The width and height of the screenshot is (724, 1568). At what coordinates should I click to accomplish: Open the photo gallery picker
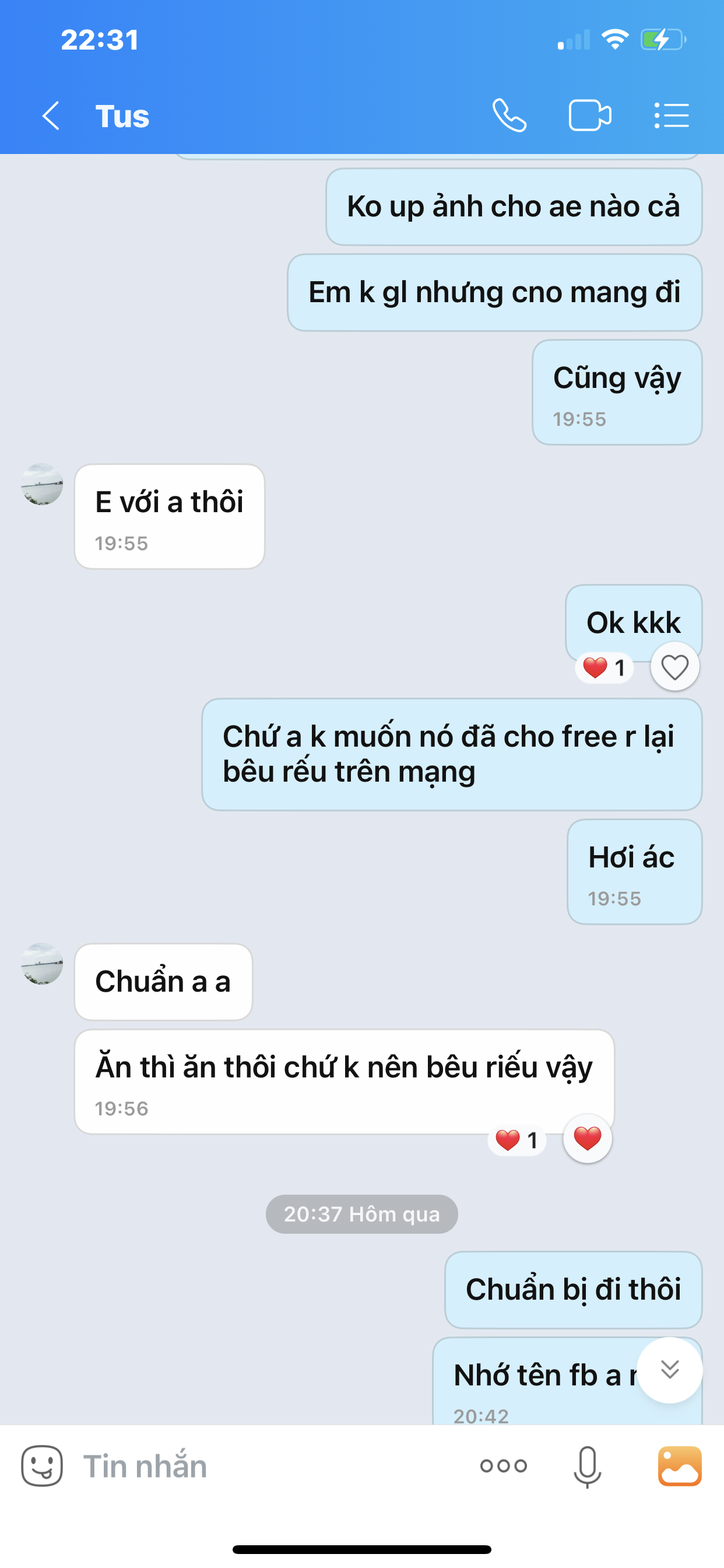680,1466
